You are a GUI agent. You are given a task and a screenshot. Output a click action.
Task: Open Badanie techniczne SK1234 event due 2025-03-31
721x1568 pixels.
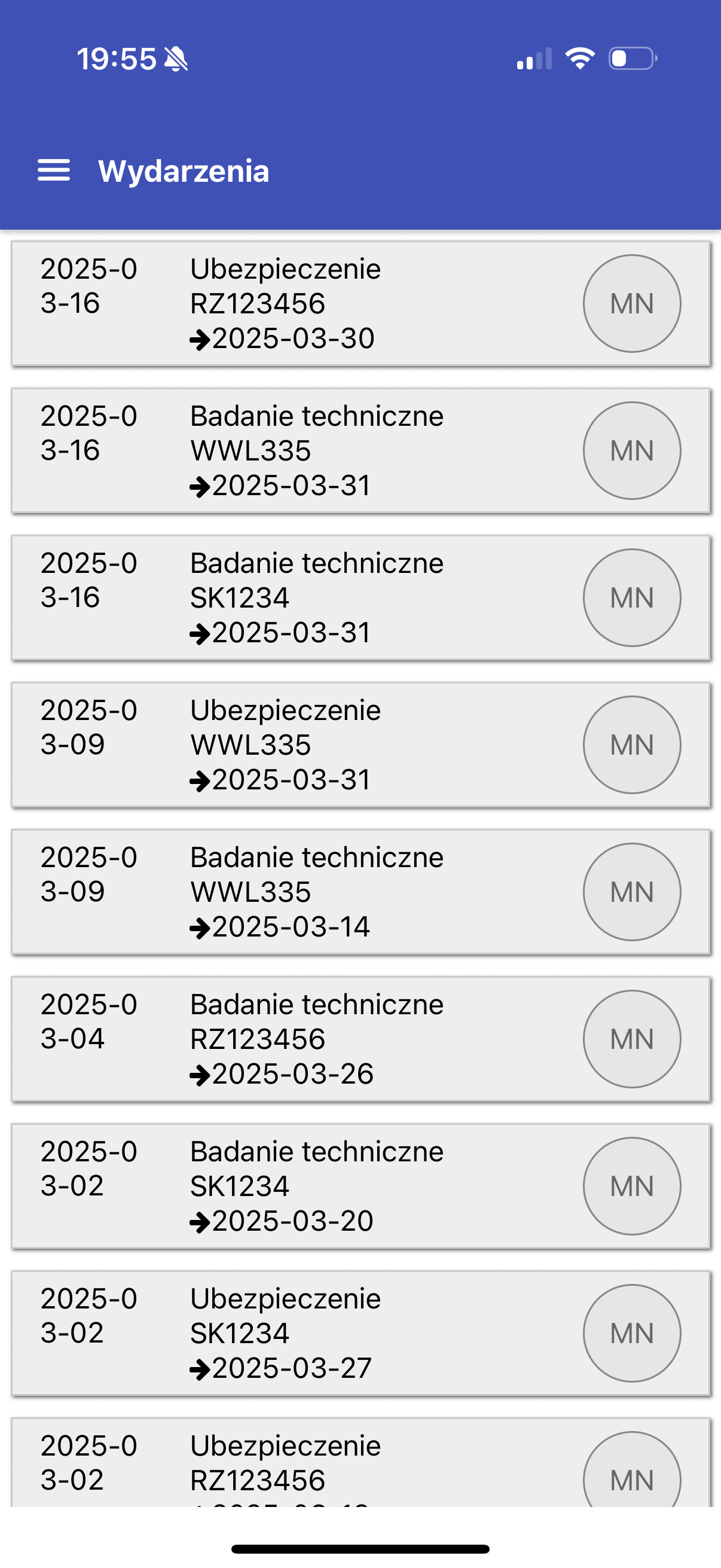[x=316, y=598]
